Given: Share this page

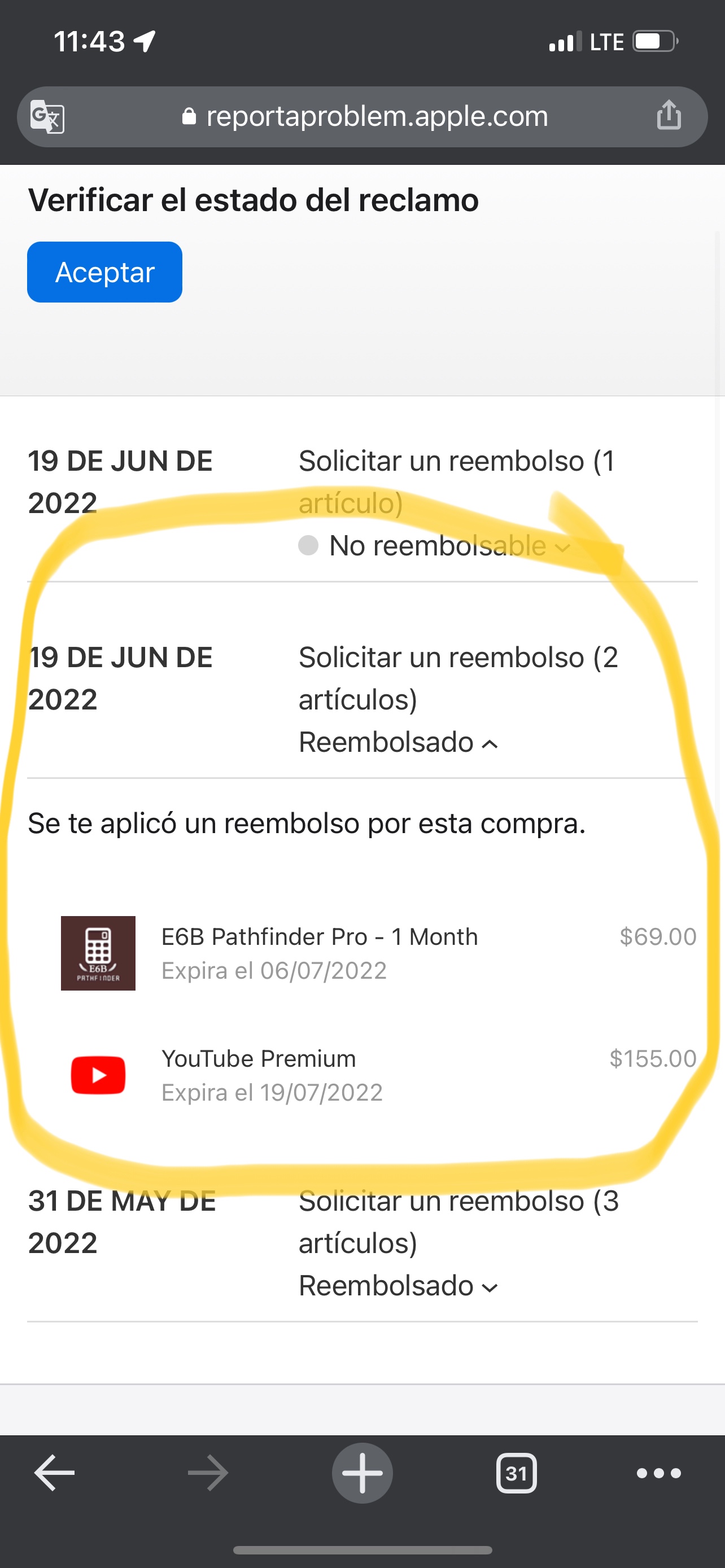Looking at the screenshot, I should click(x=669, y=115).
